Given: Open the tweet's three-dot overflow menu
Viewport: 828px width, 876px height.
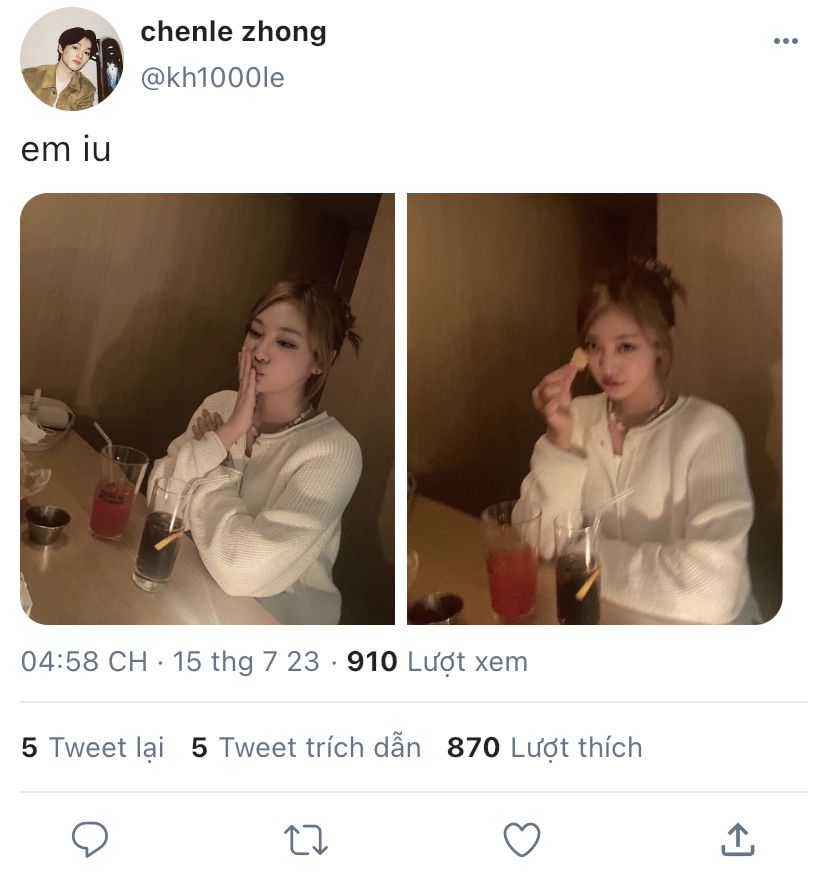Looking at the screenshot, I should click(786, 41).
